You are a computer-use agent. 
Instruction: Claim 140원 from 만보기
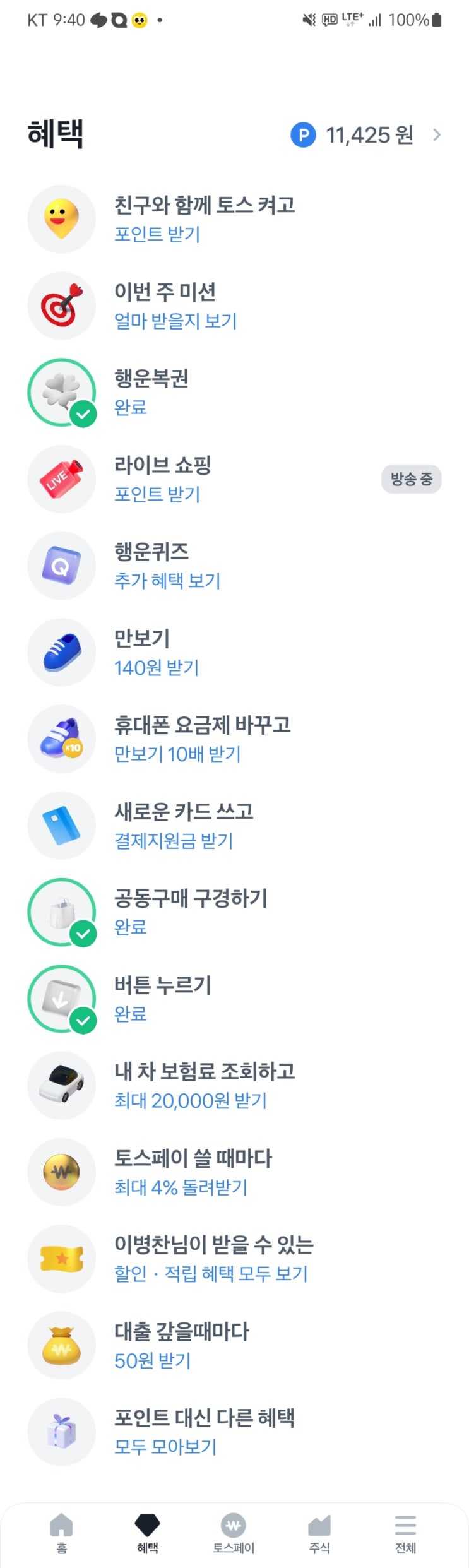156,652
